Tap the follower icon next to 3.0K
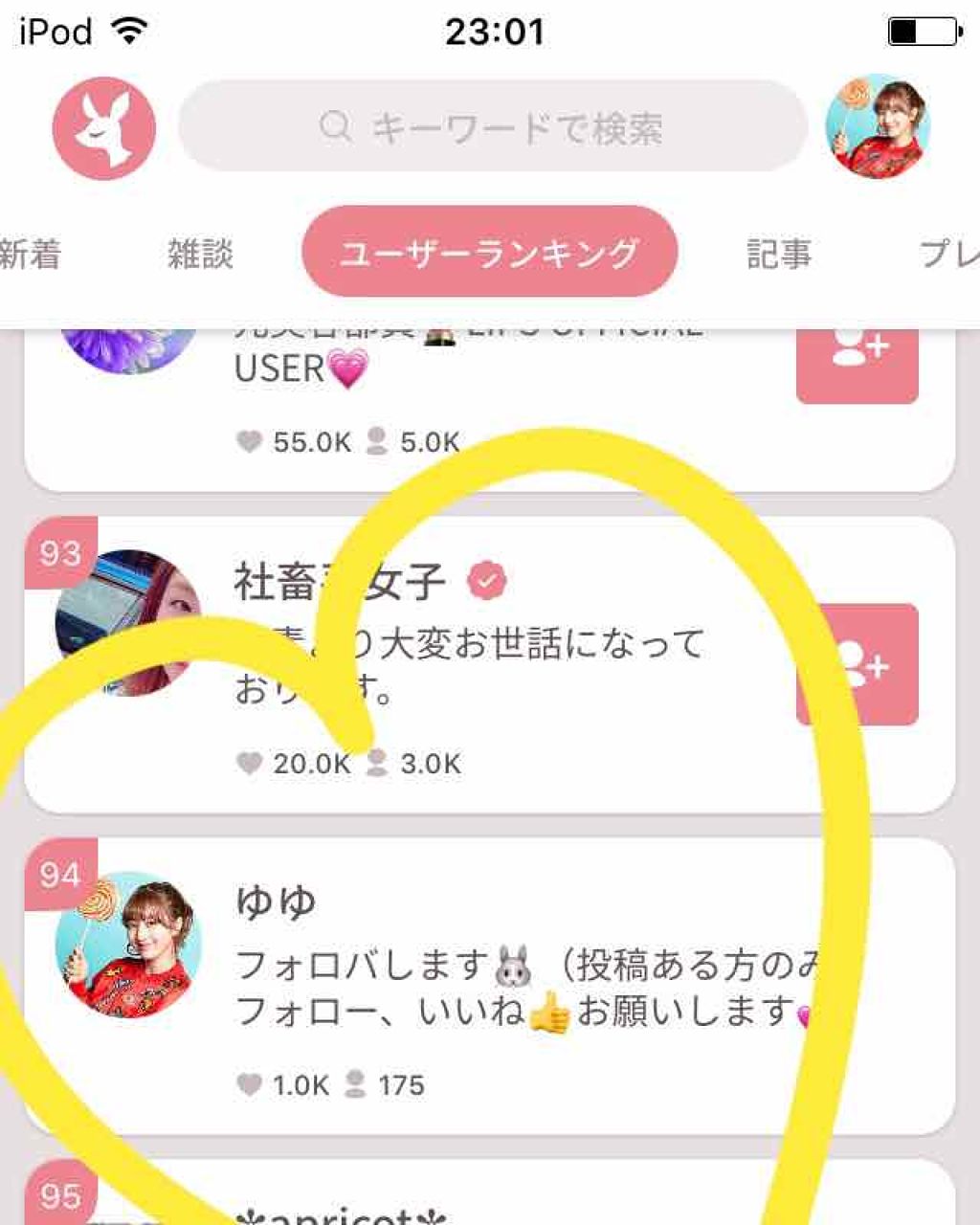980x1225 pixels. (377, 764)
